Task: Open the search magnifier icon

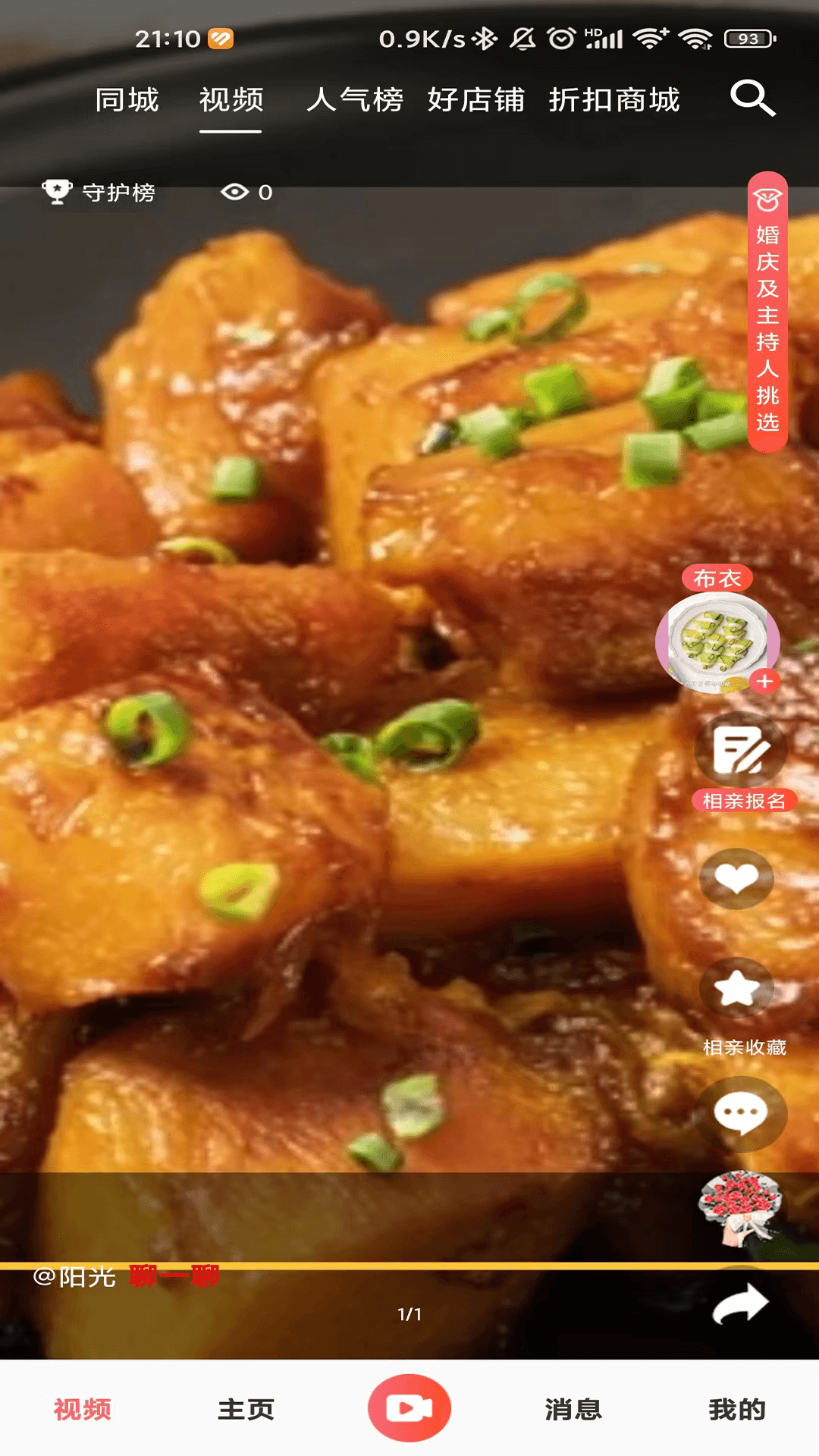Action: click(752, 99)
